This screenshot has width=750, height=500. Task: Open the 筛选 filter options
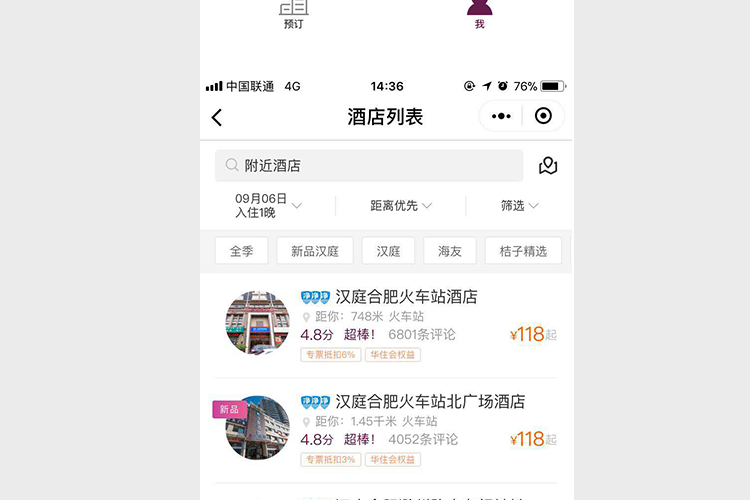pyautogui.click(x=519, y=206)
